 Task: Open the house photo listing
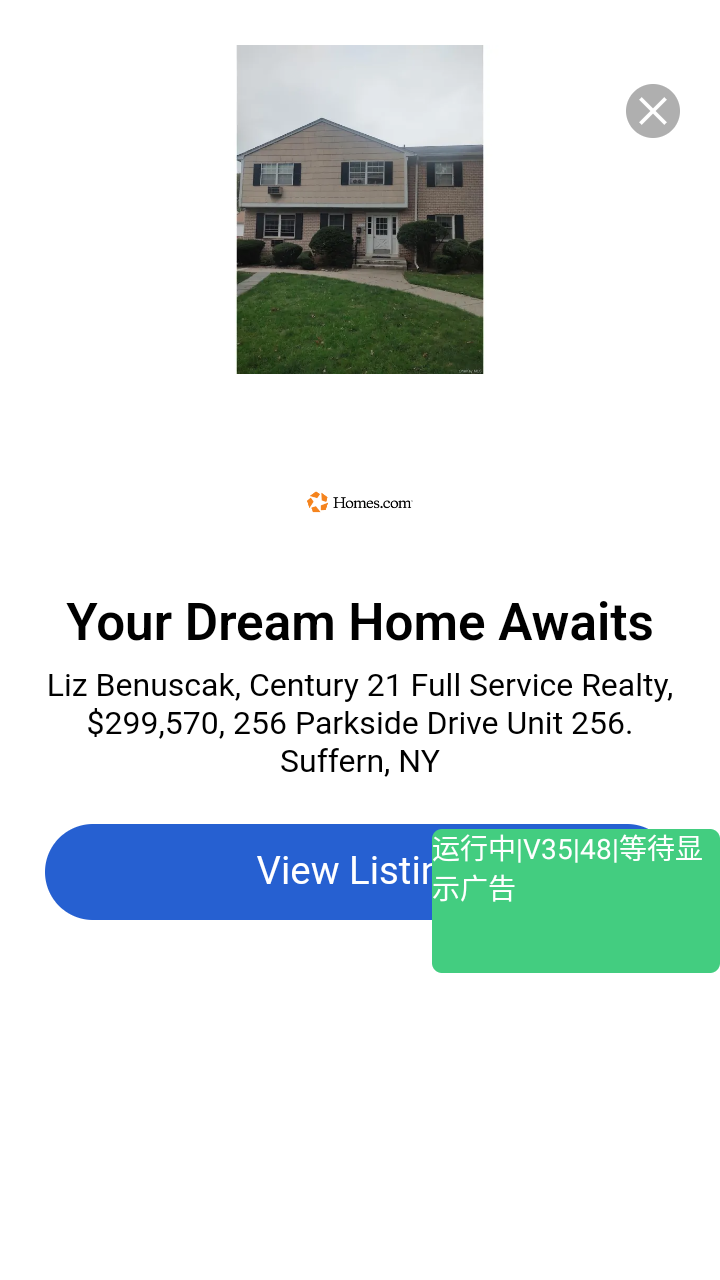pos(360,209)
